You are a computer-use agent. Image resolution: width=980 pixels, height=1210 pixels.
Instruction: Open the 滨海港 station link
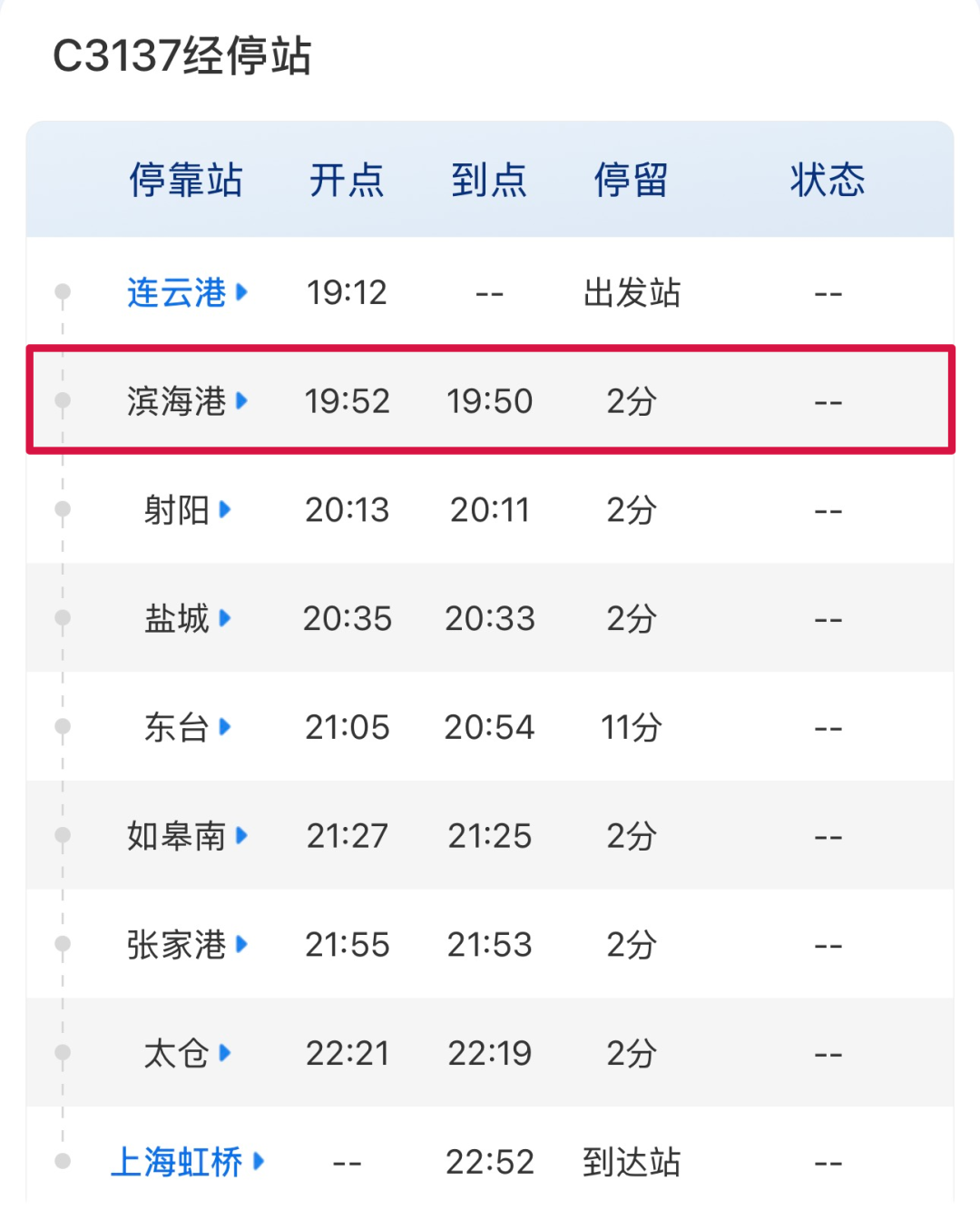[186, 401]
